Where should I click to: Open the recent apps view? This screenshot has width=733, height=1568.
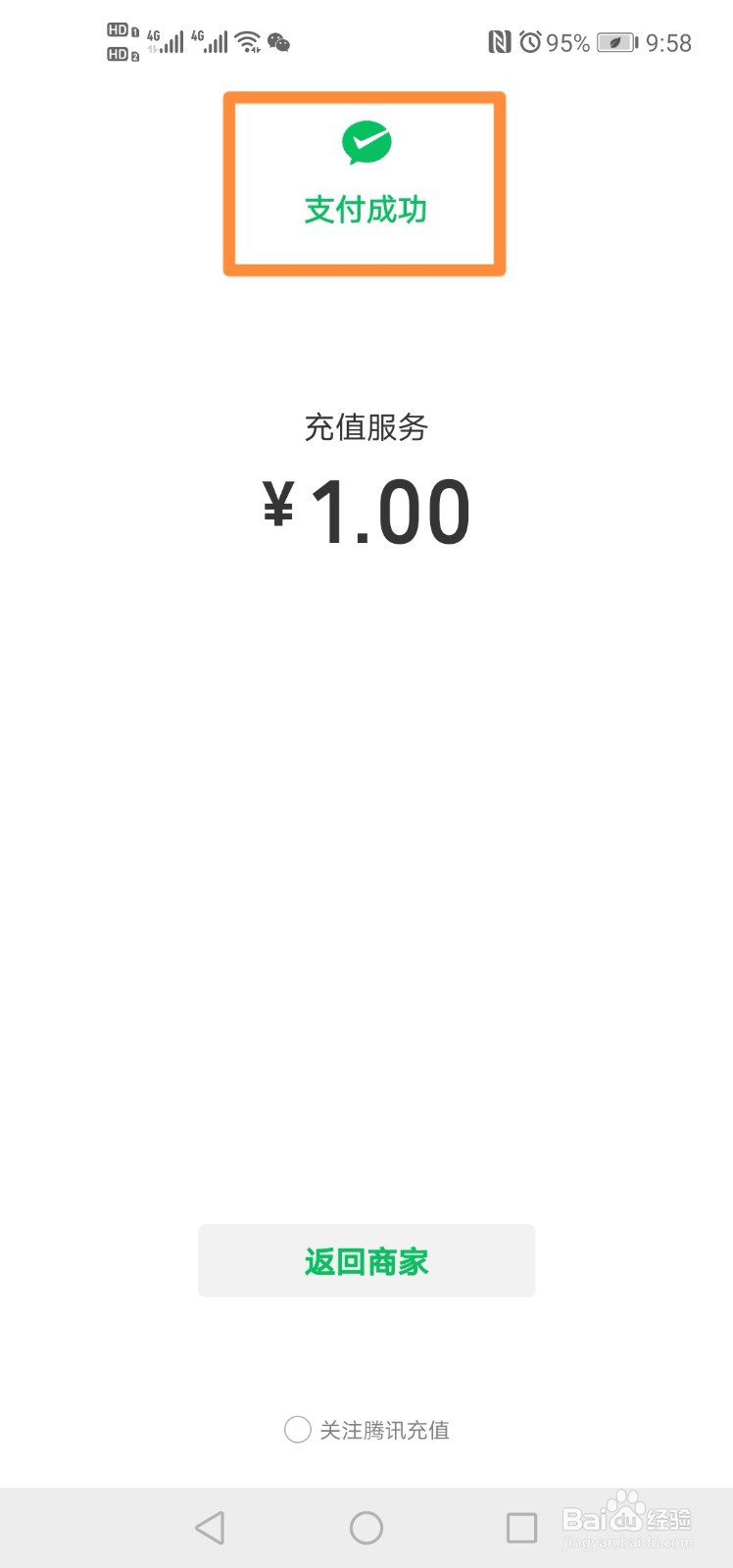click(x=521, y=1528)
